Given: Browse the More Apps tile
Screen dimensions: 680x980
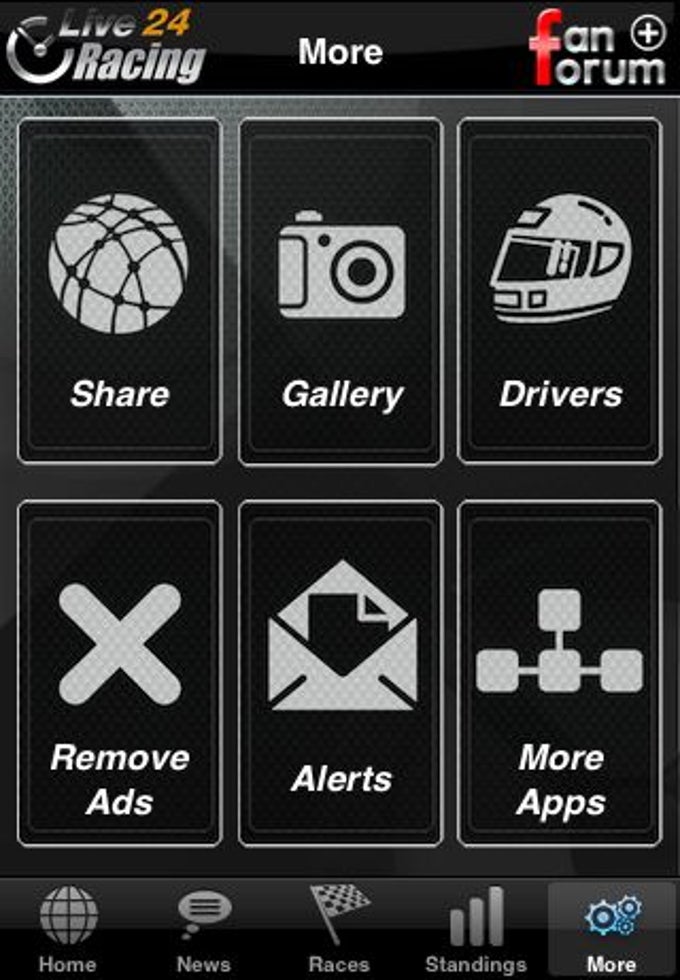Looking at the screenshot, I should pos(560,673).
